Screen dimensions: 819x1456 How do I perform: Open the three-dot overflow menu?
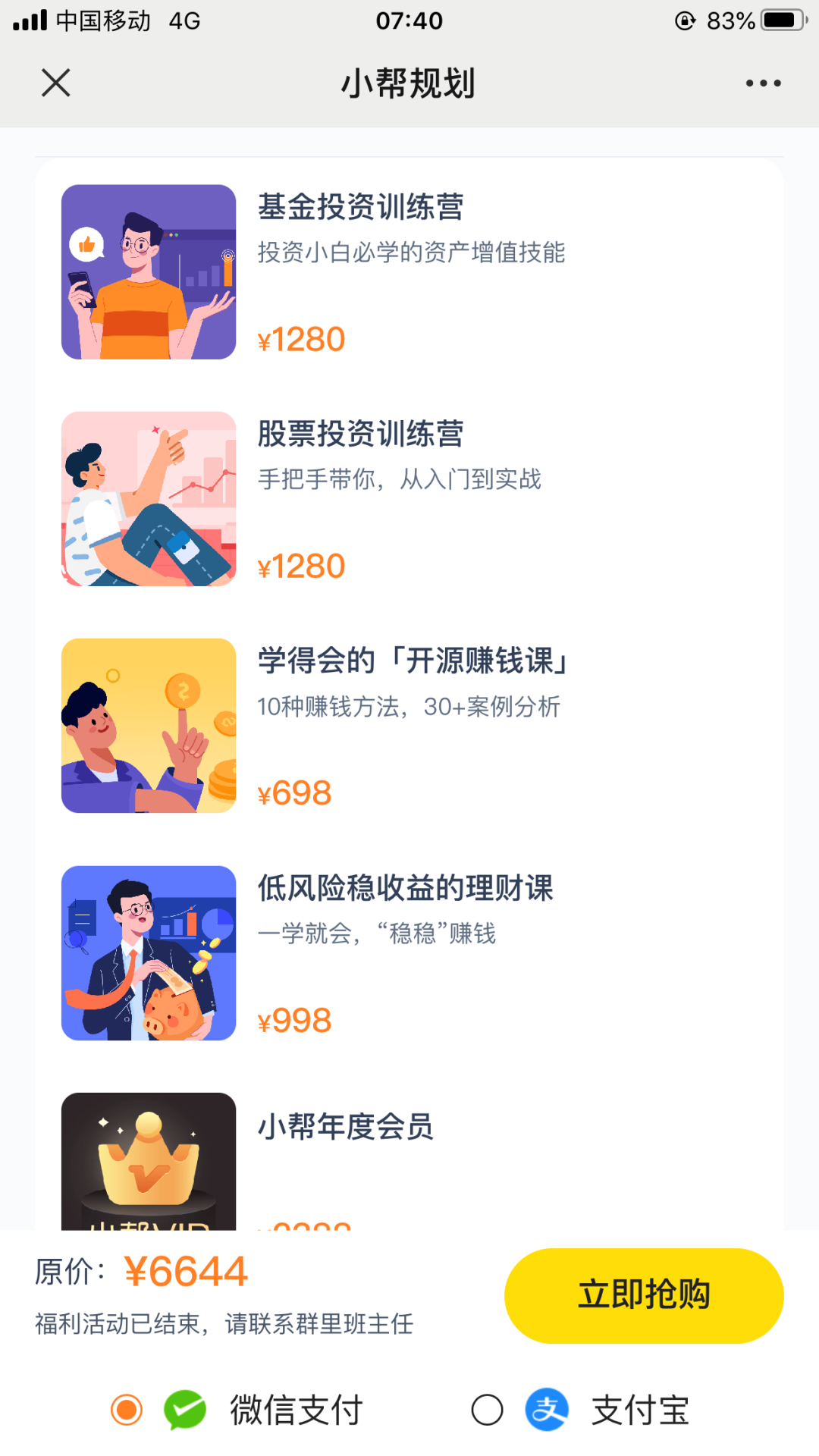click(x=763, y=83)
